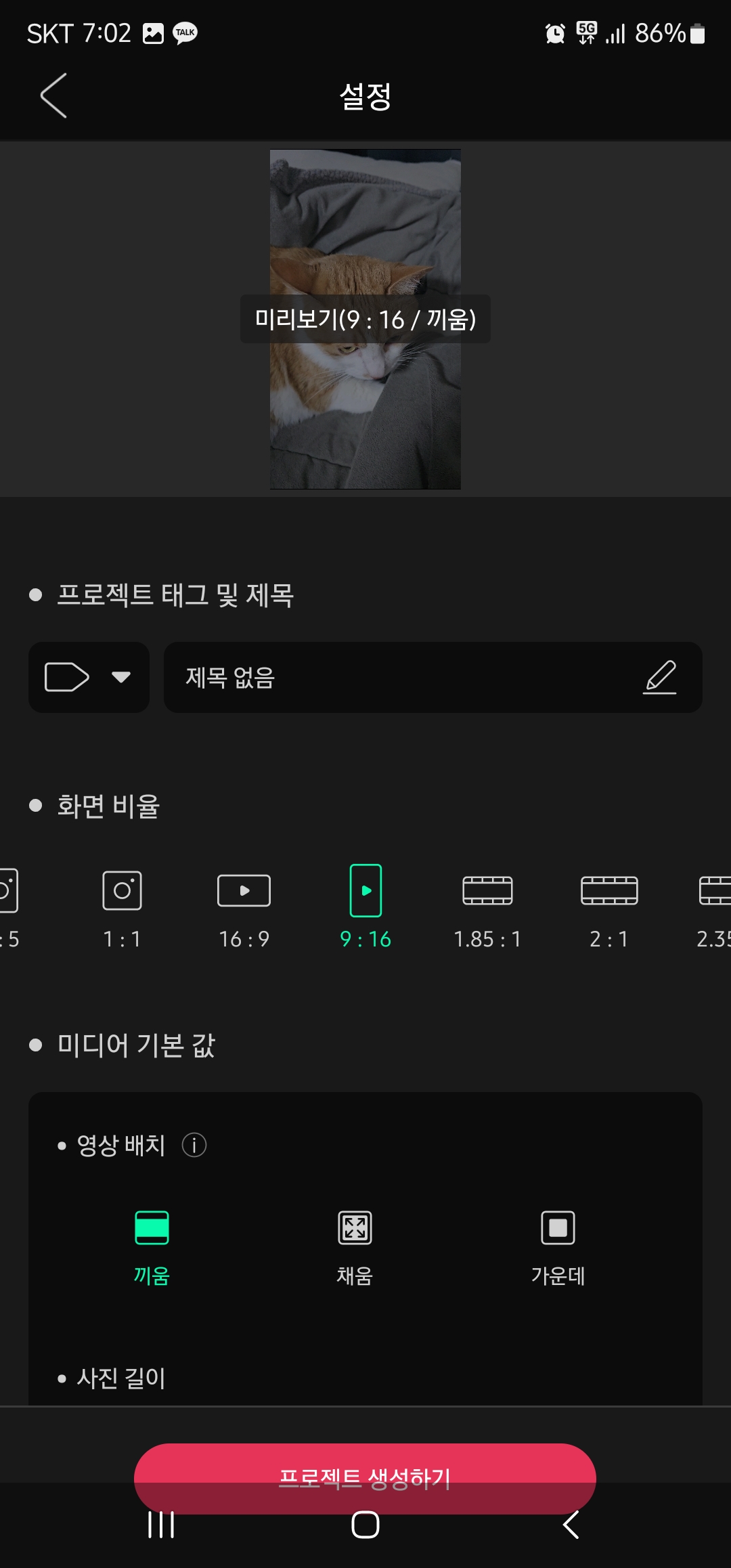
Task: Tap the info icon next to 영상 배치
Action: [194, 1145]
